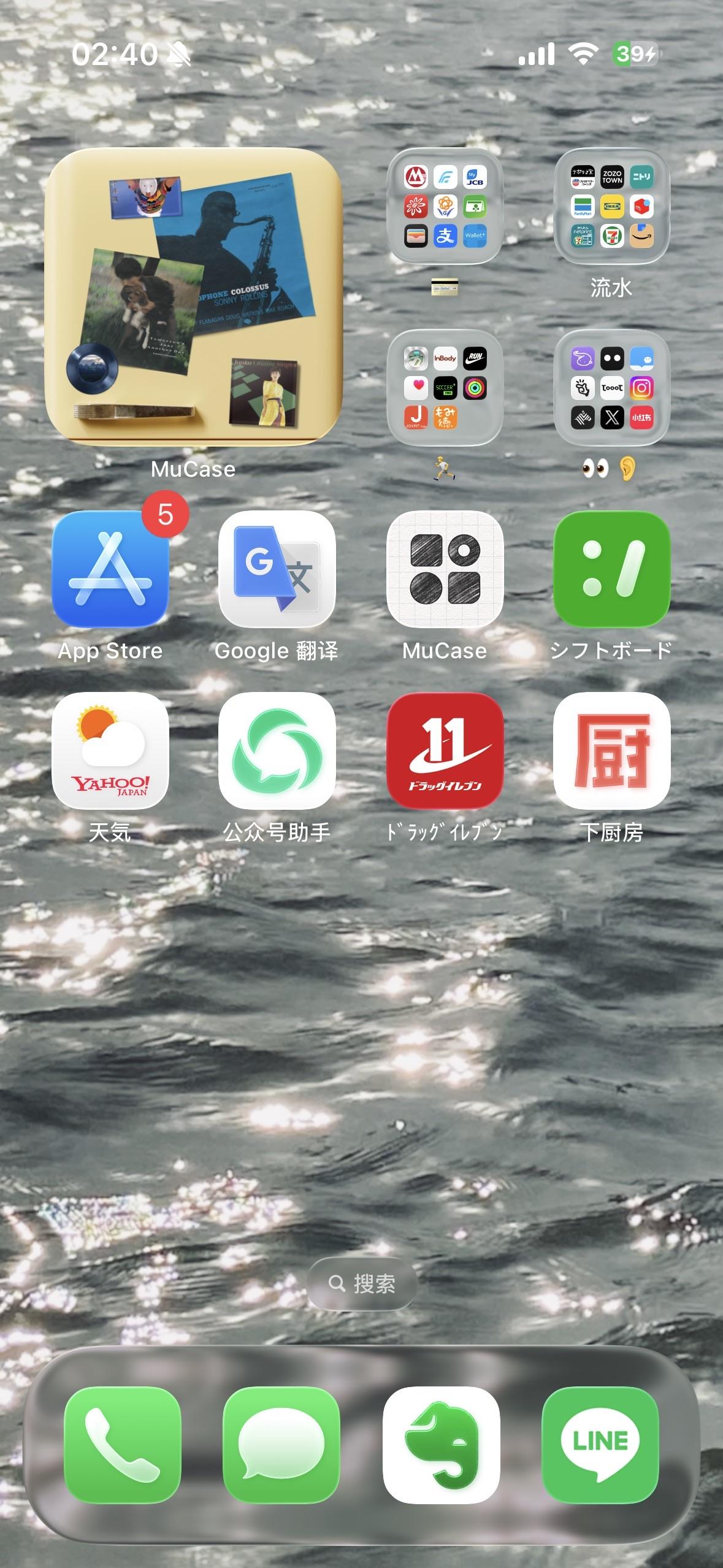723x1568 pixels.
Task: Tap the 搜索 search pill
Action: (362, 1283)
